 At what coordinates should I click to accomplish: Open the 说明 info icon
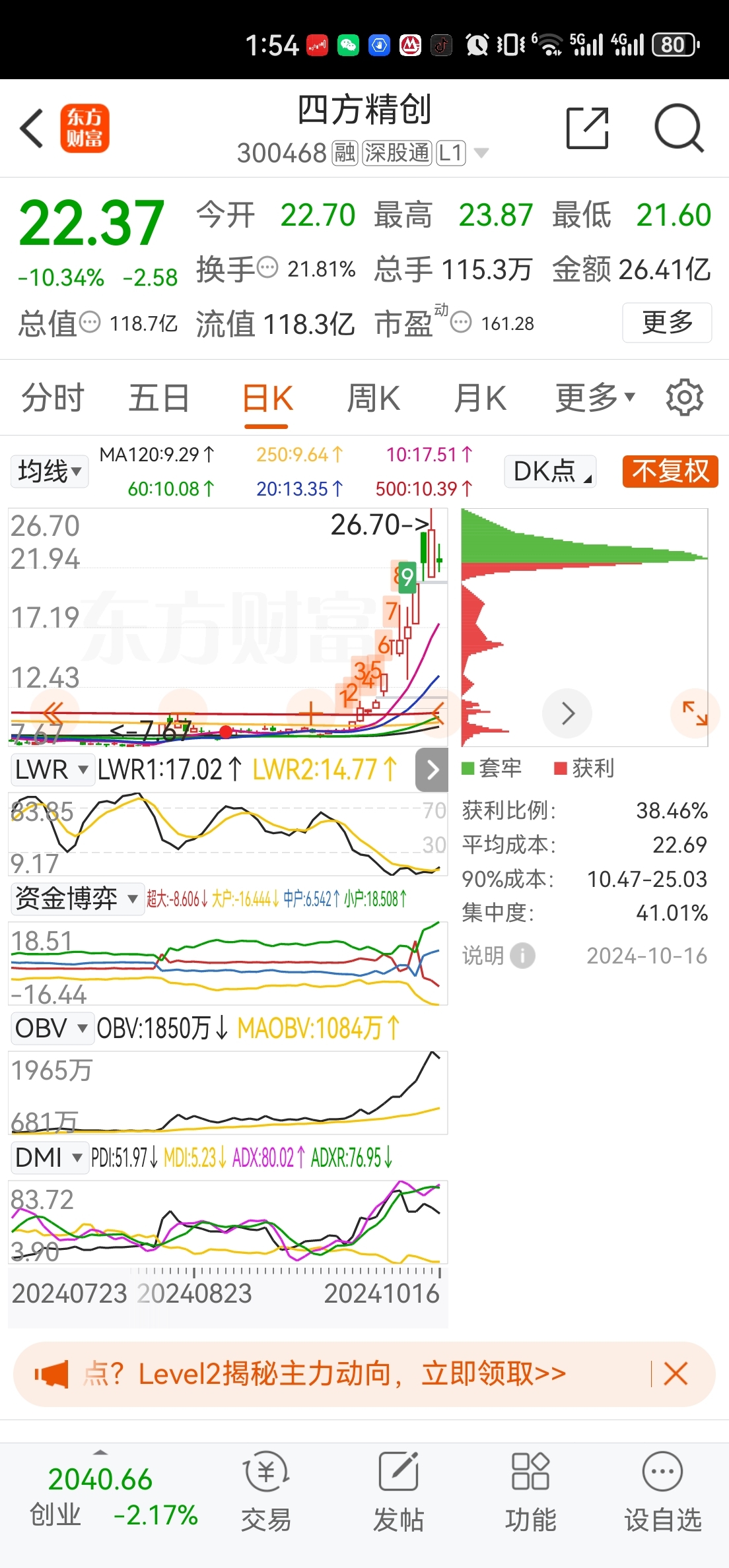[x=522, y=956]
